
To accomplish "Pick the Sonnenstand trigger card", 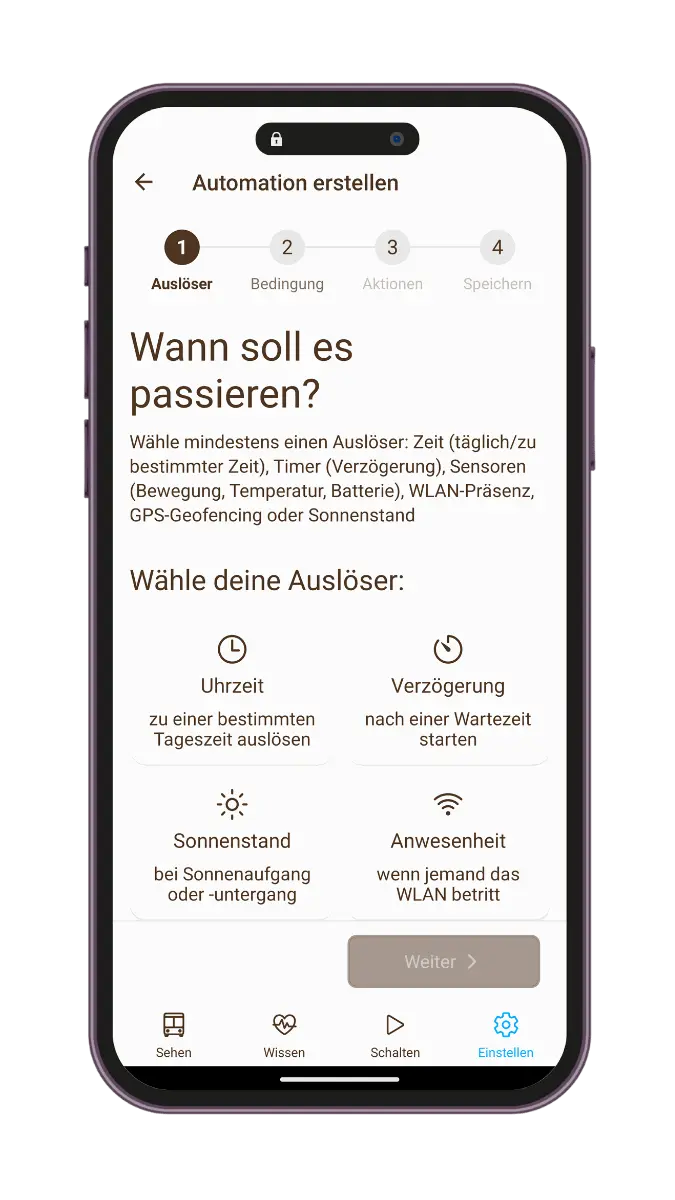I will [232, 848].
